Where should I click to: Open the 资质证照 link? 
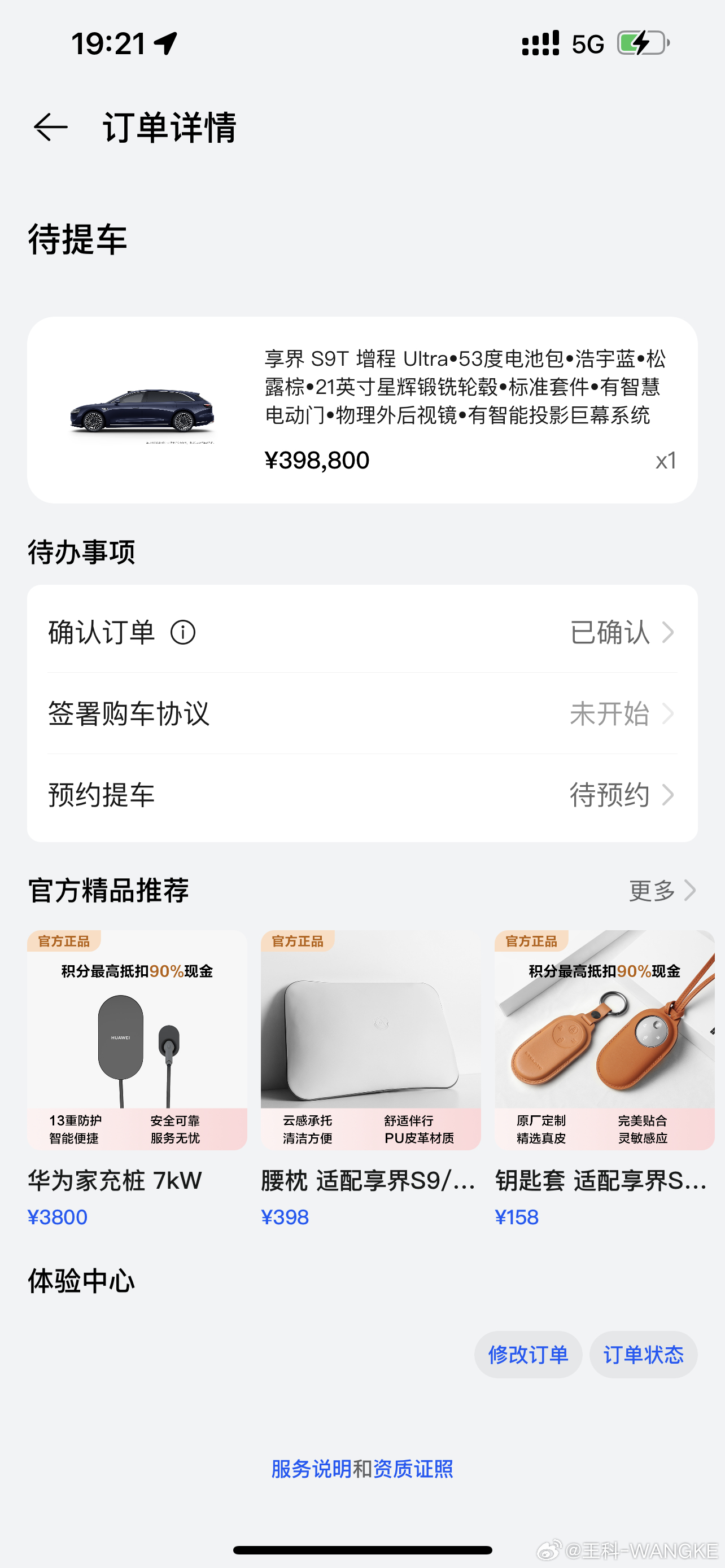coord(413,1469)
